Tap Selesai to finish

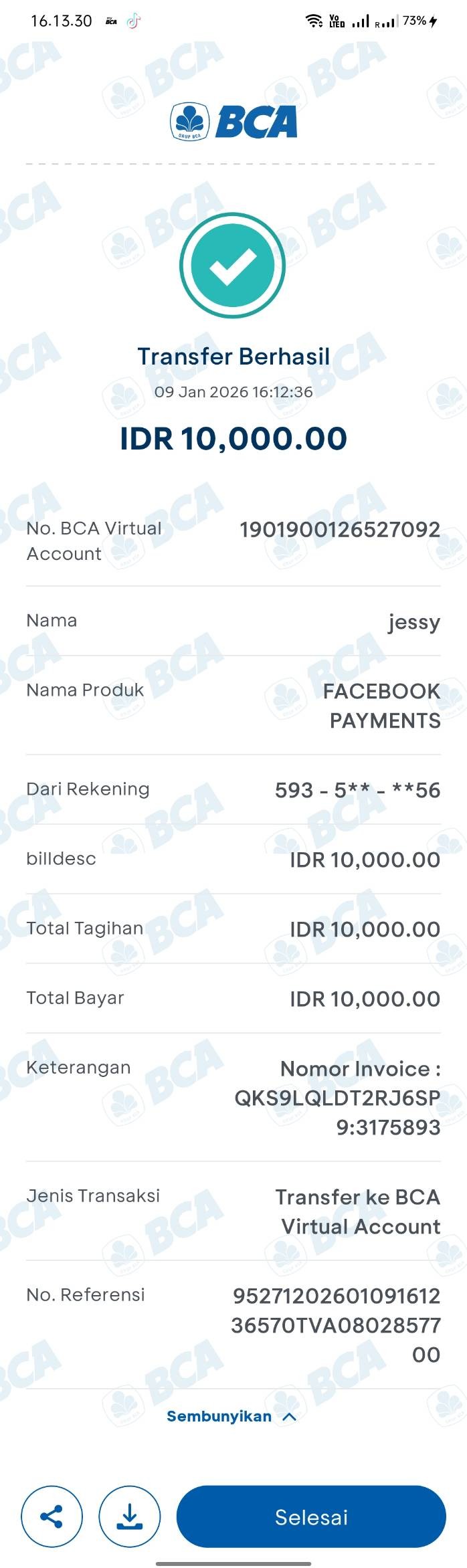(311, 1516)
